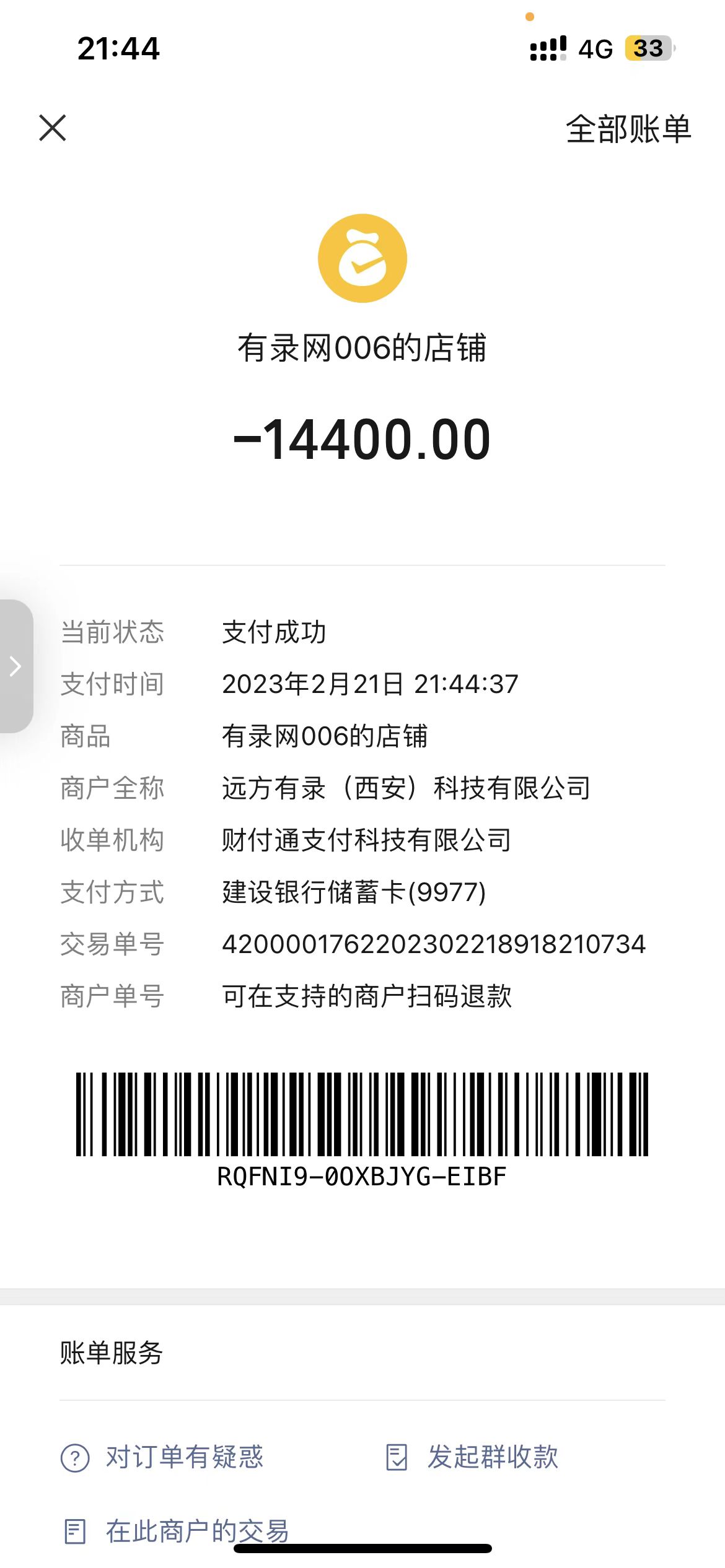Screen dimensions: 725x1568
Task: Open 全部账单 (all bills)
Action: pyautogui.click(x=628, y=129)
